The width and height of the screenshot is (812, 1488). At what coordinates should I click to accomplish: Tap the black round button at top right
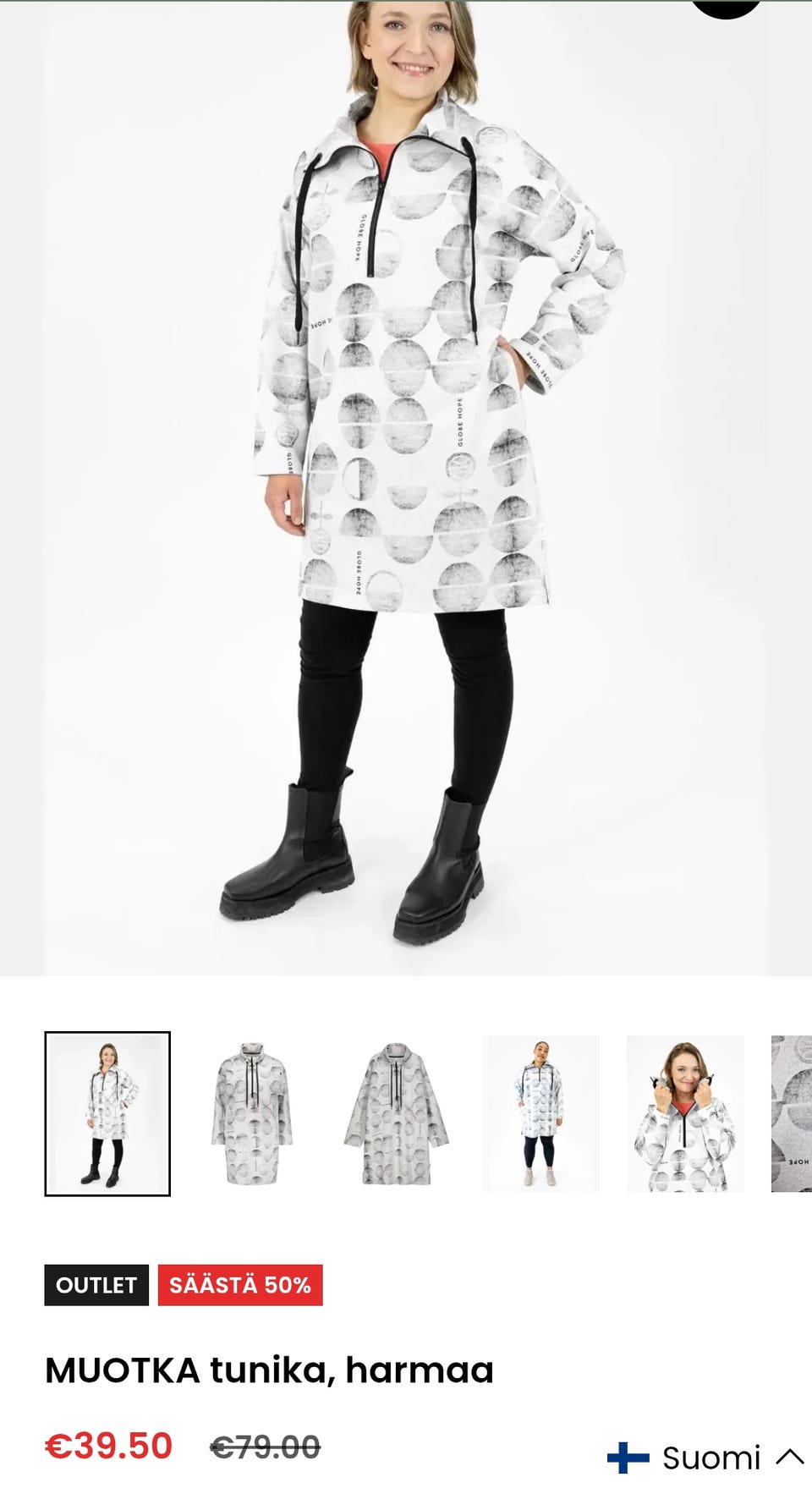click(726, 7)
